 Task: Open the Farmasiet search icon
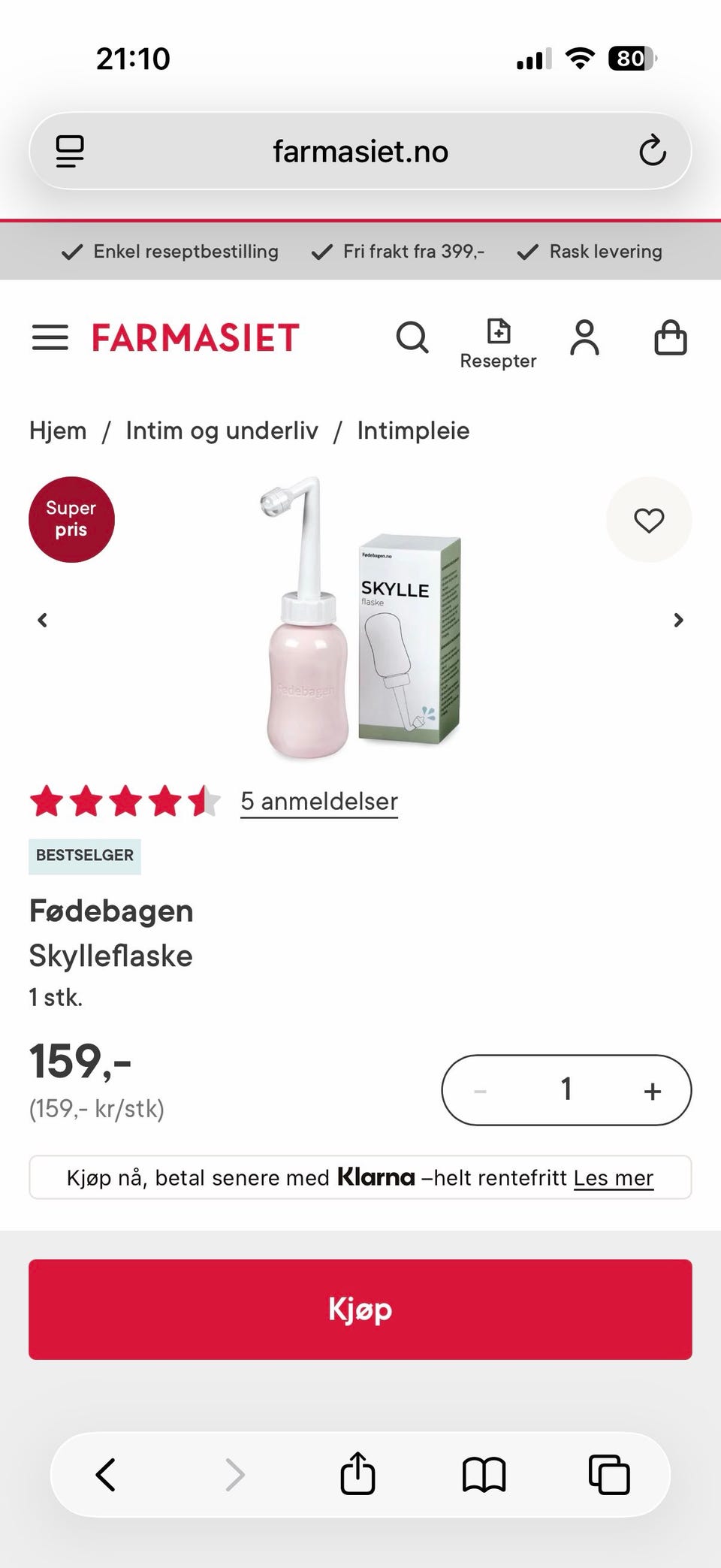click(412, 338)
